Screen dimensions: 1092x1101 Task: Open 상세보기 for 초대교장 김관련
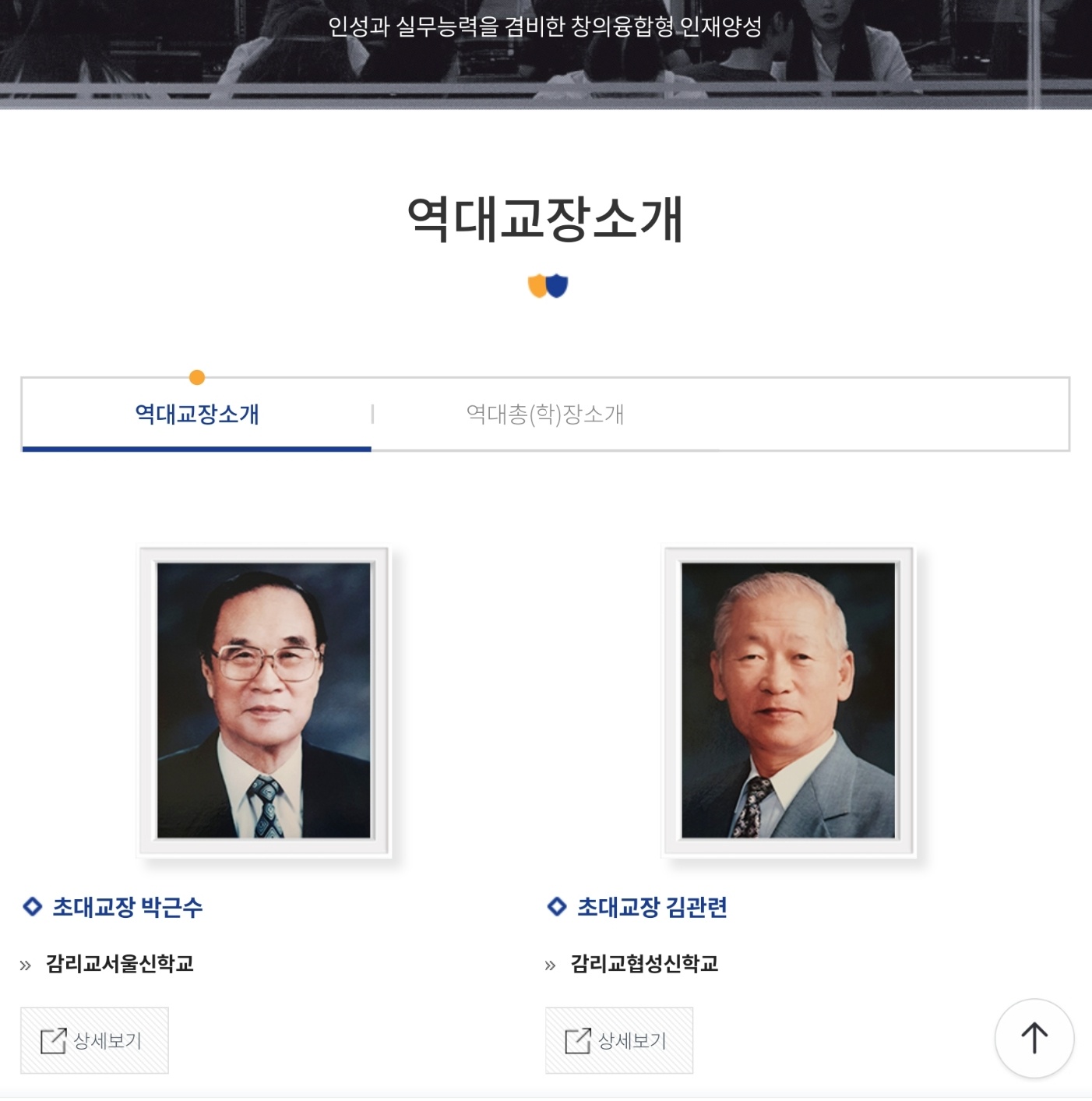click(x=619, y=1040)
